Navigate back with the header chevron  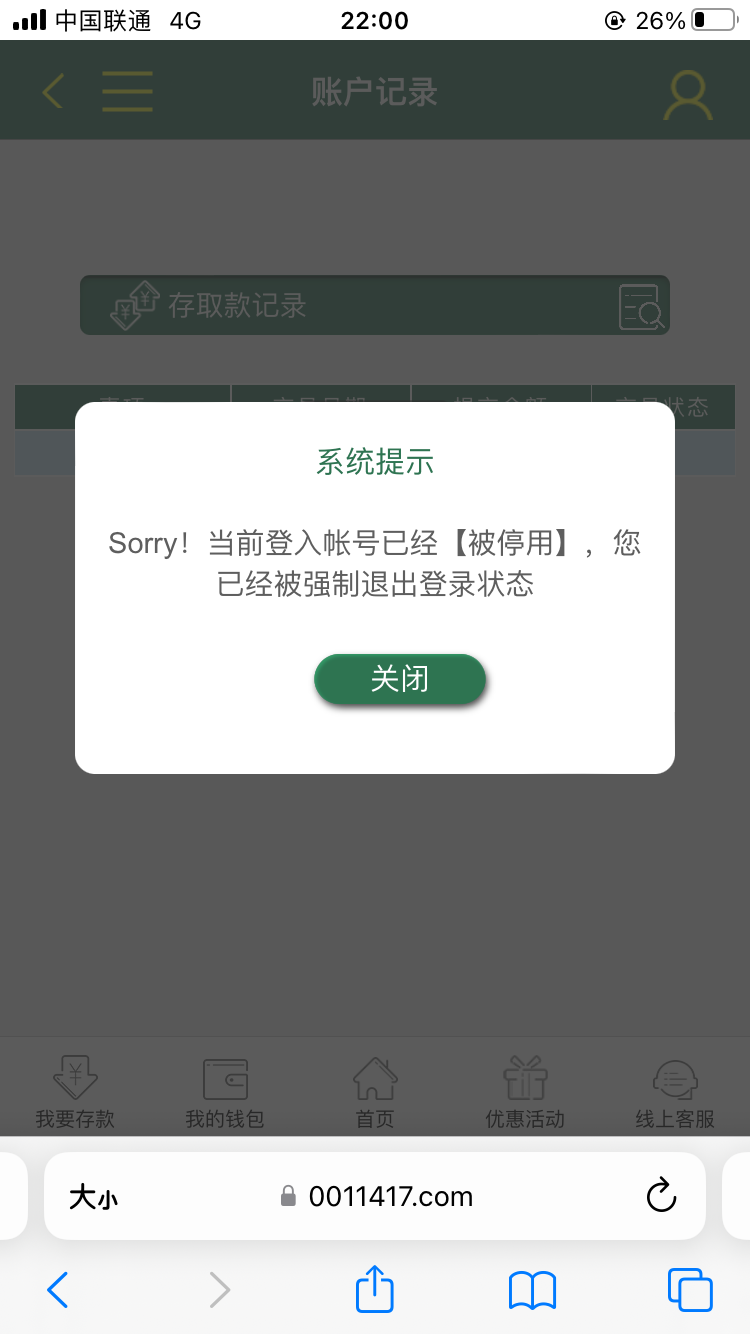(x=51, y=90)
